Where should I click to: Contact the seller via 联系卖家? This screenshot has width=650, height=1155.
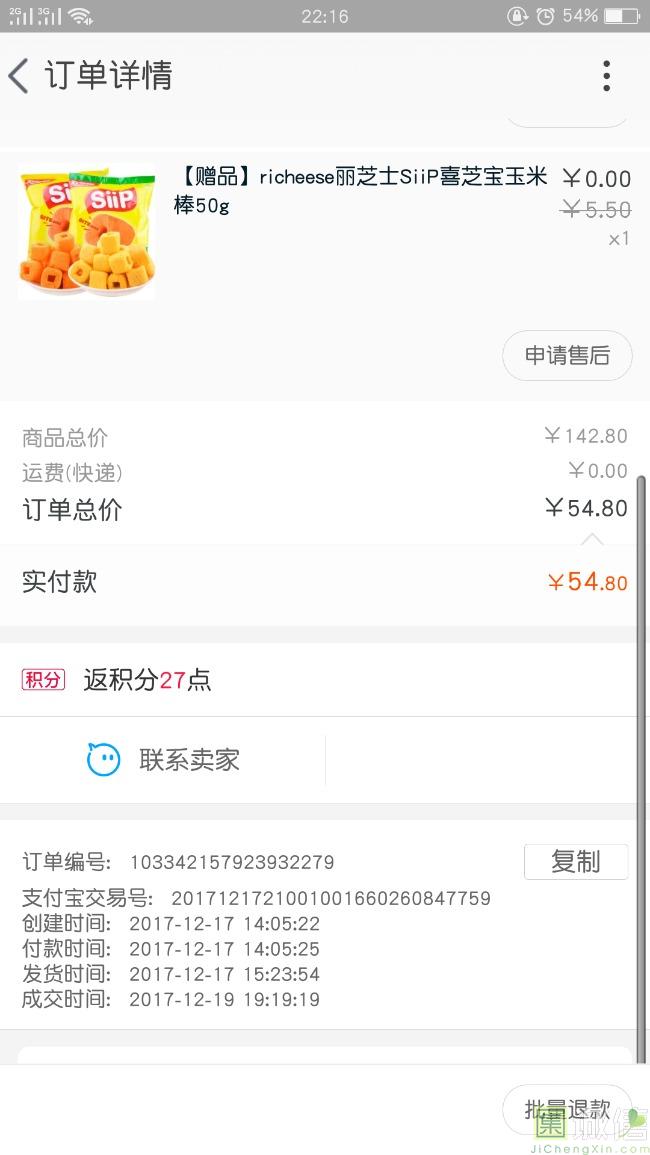[x=163, y=760]
